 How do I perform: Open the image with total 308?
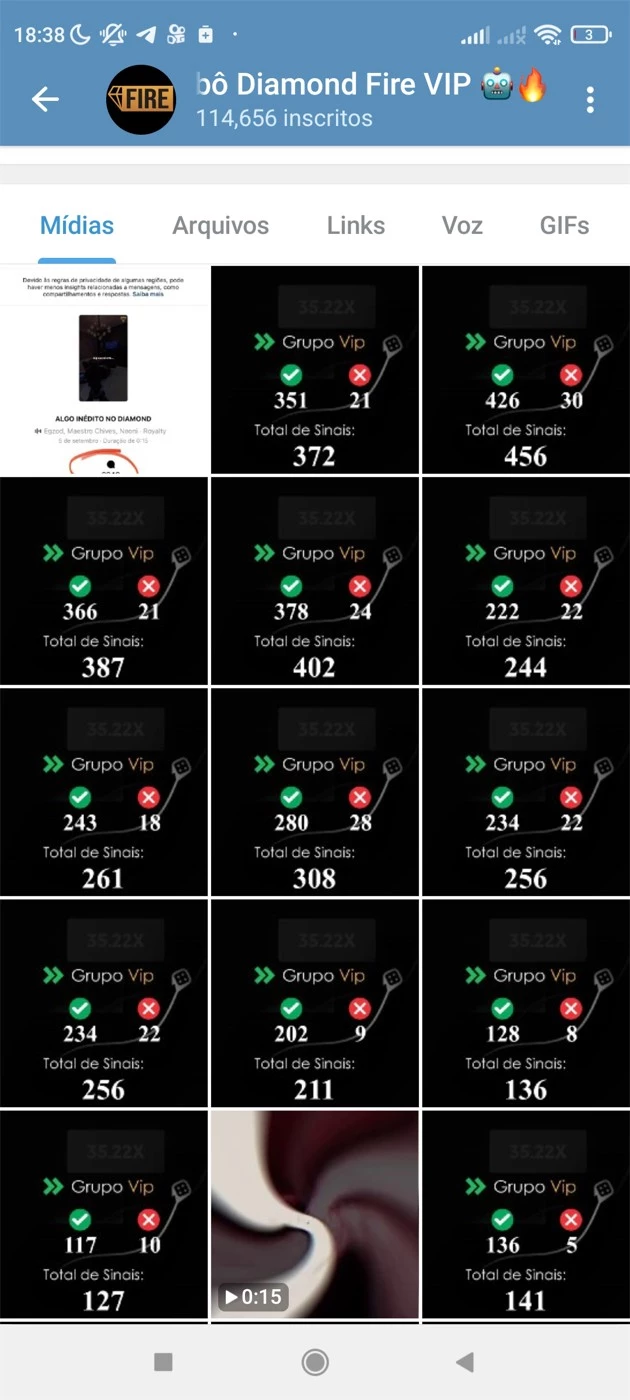pyautogui.click(x=315, y=792)
